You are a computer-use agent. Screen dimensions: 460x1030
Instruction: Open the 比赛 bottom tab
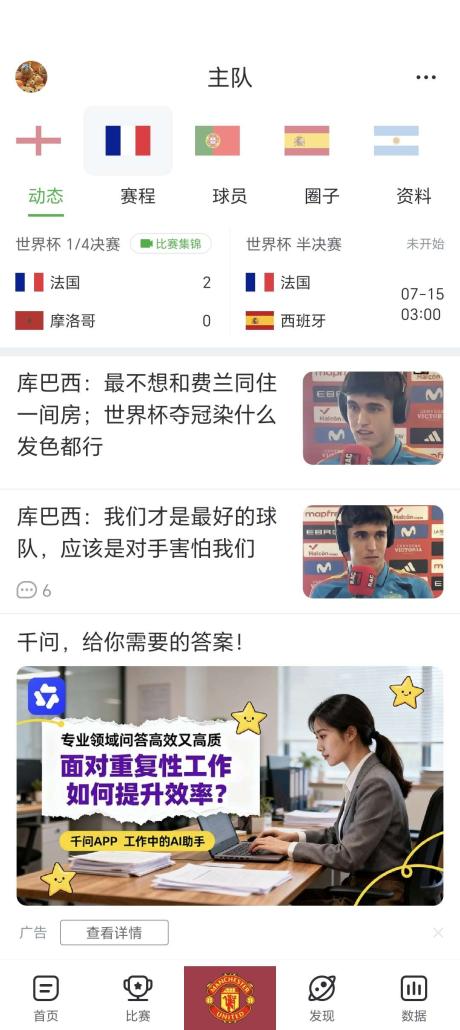[x=138, y=997]
